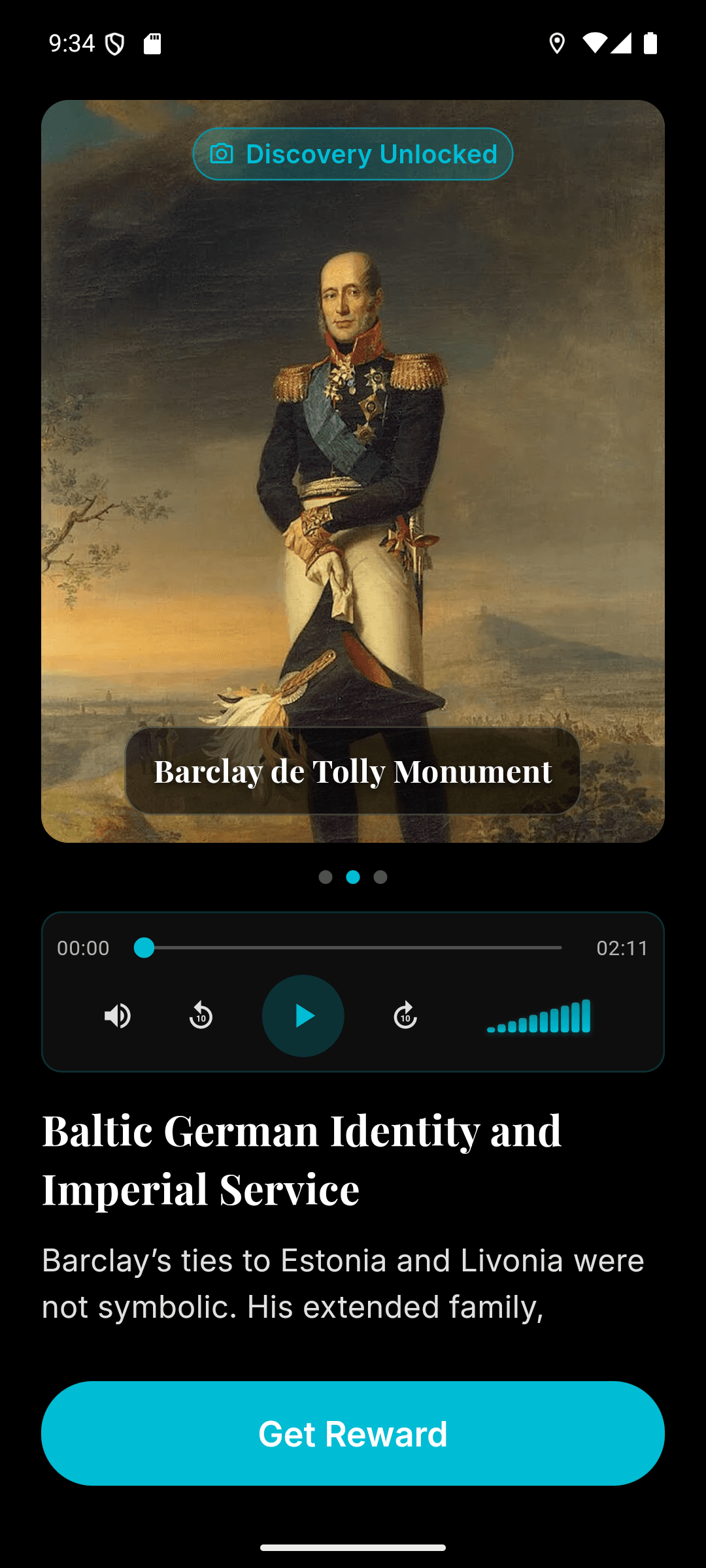Viewport: 706px width, 1568px height.
Task: Tap the location pin in the status bar
Action: pyautogui.click(x=557, y=44)
